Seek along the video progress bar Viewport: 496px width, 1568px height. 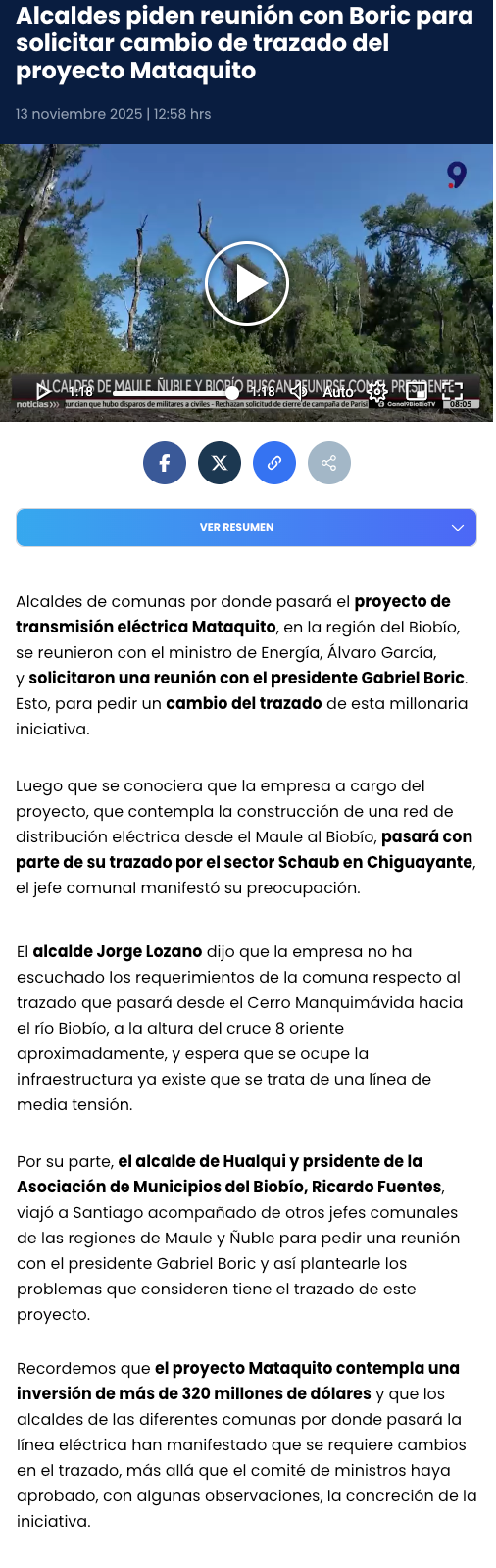[174, 392]
